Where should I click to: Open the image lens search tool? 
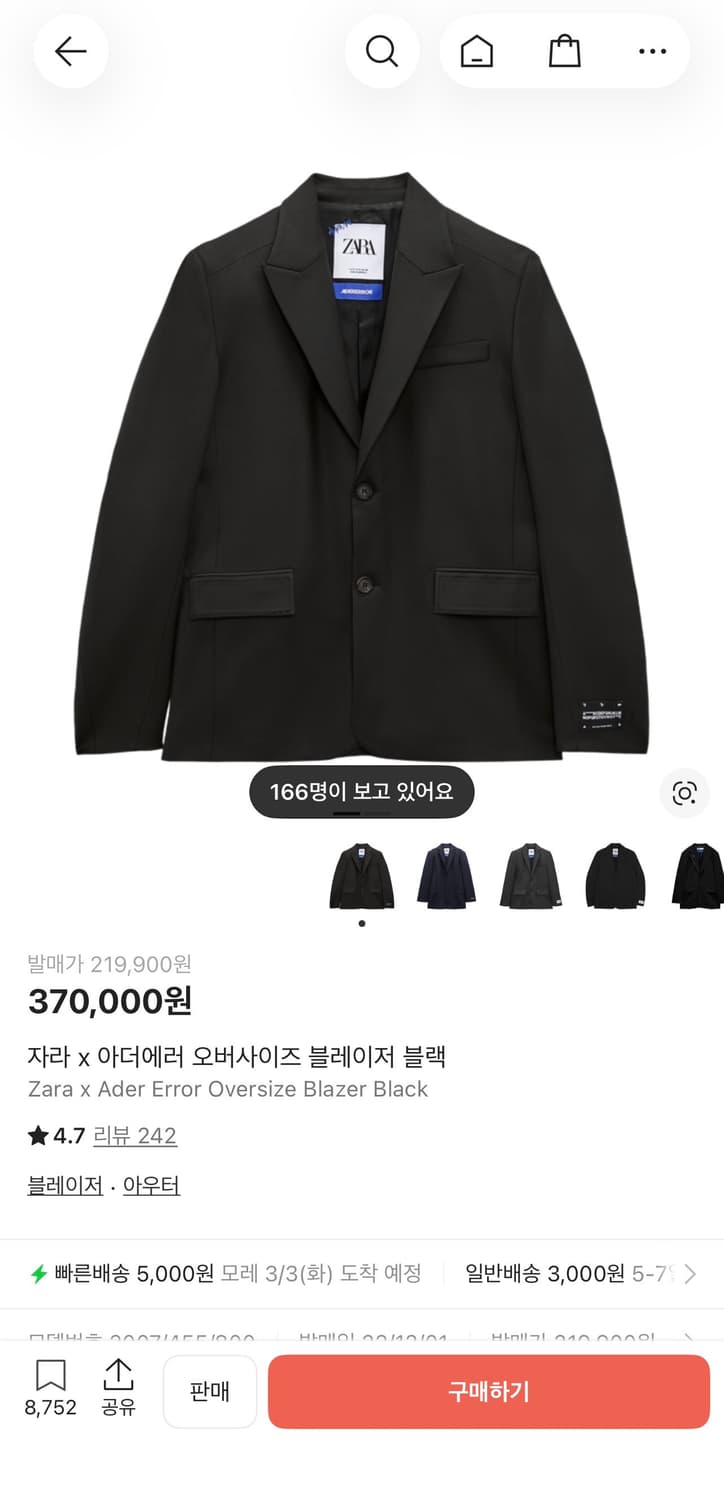pyautogui.click(x=684, y=792)
